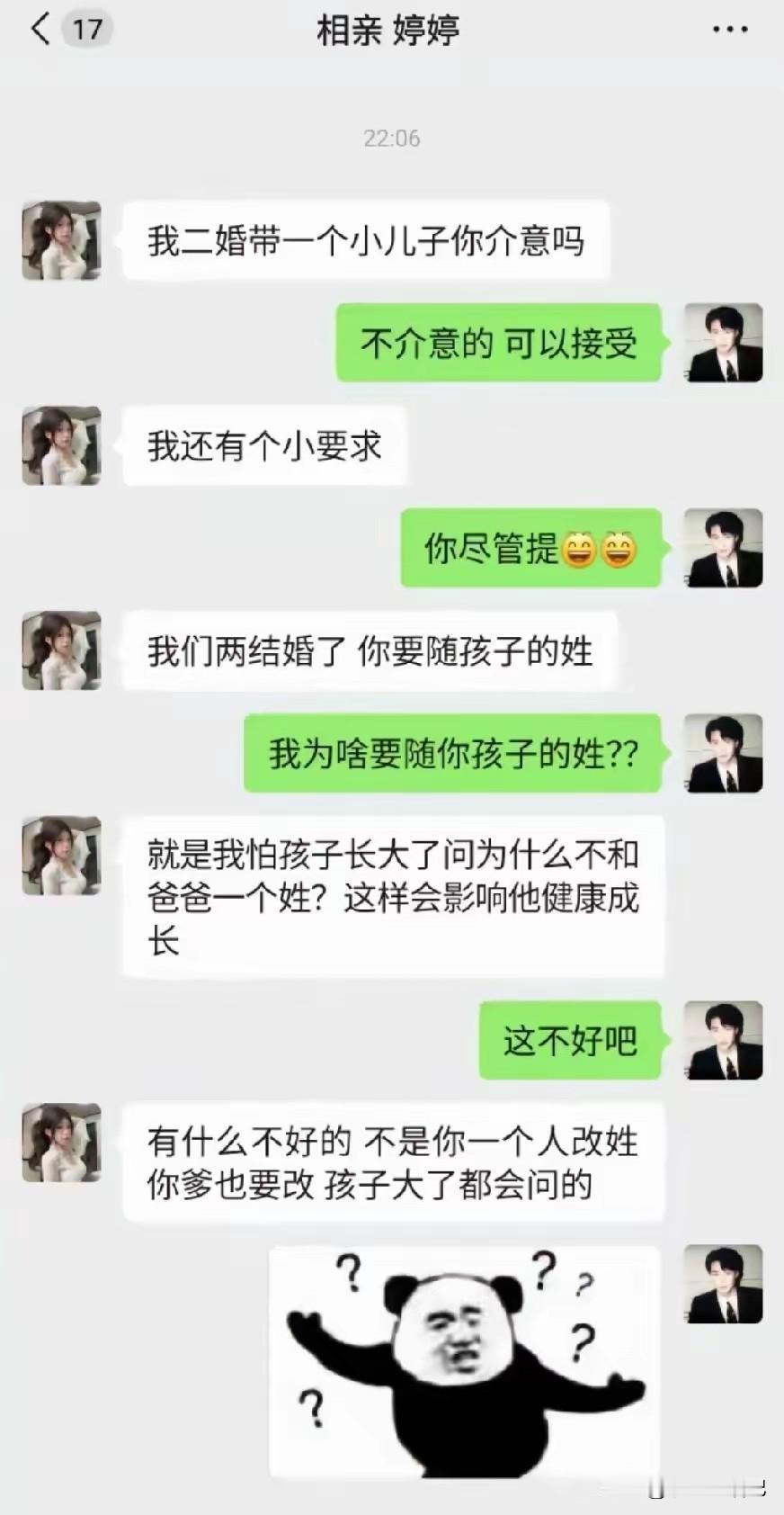Tap the woman's avatar next to "我们两结婚了" message
Image resolution: width=784 pixels, height=1515 pixels.
(x=60, y=651)
